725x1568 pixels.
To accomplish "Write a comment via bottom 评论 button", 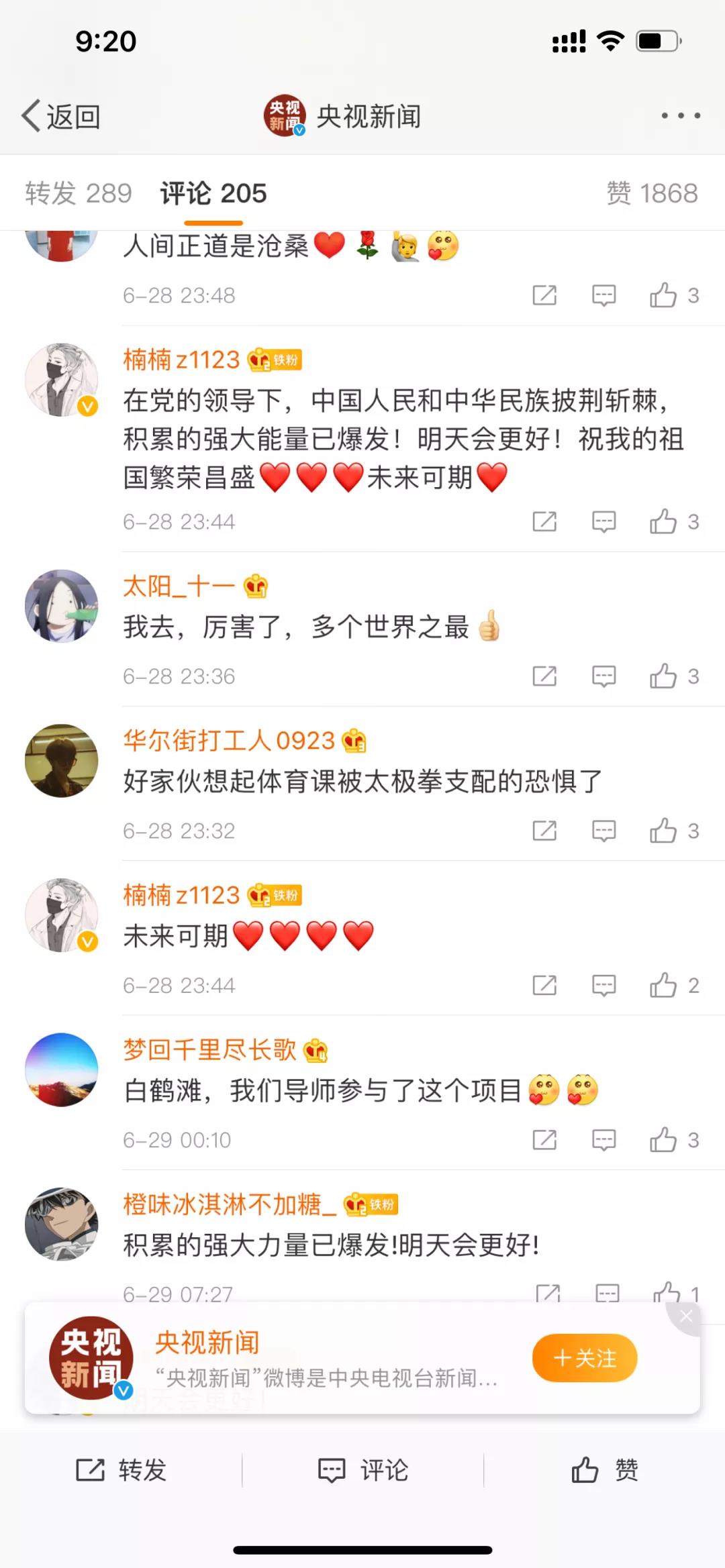I will pyautogui.click(x=362, y=1470).
